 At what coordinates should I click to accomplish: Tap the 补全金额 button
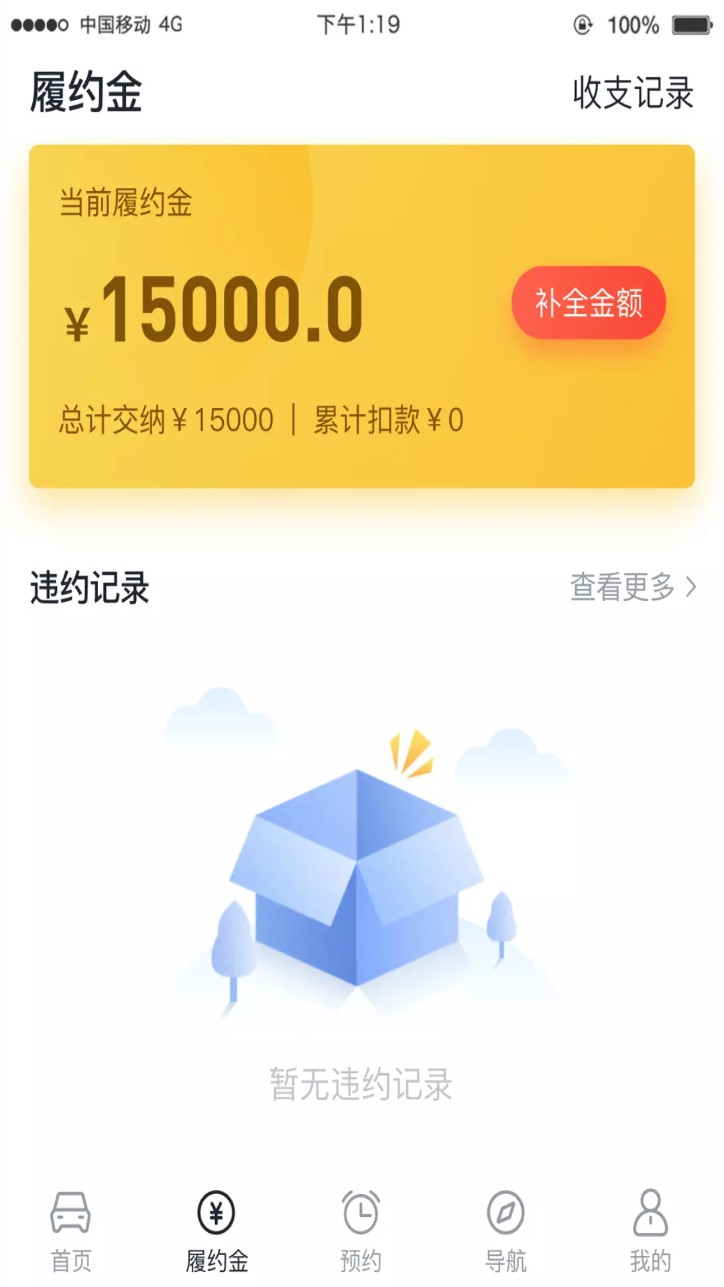click(588, 302)
